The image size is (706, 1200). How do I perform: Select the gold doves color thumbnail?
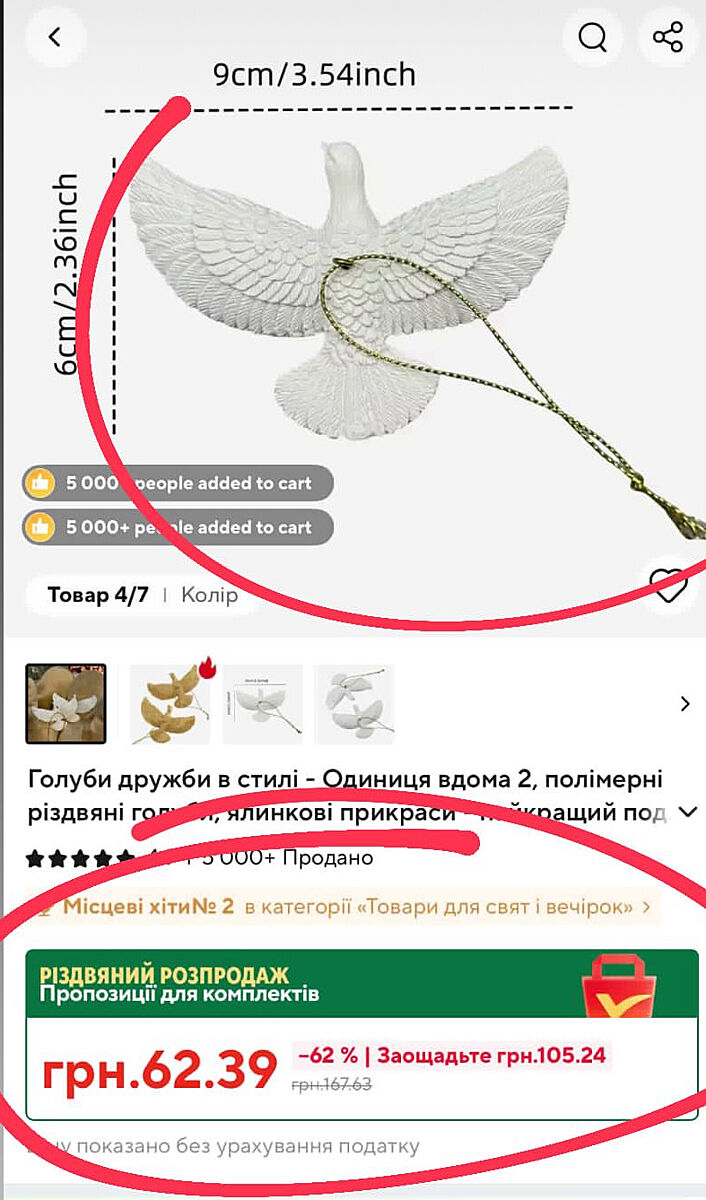pyautogui.click(x=171, y=704)
